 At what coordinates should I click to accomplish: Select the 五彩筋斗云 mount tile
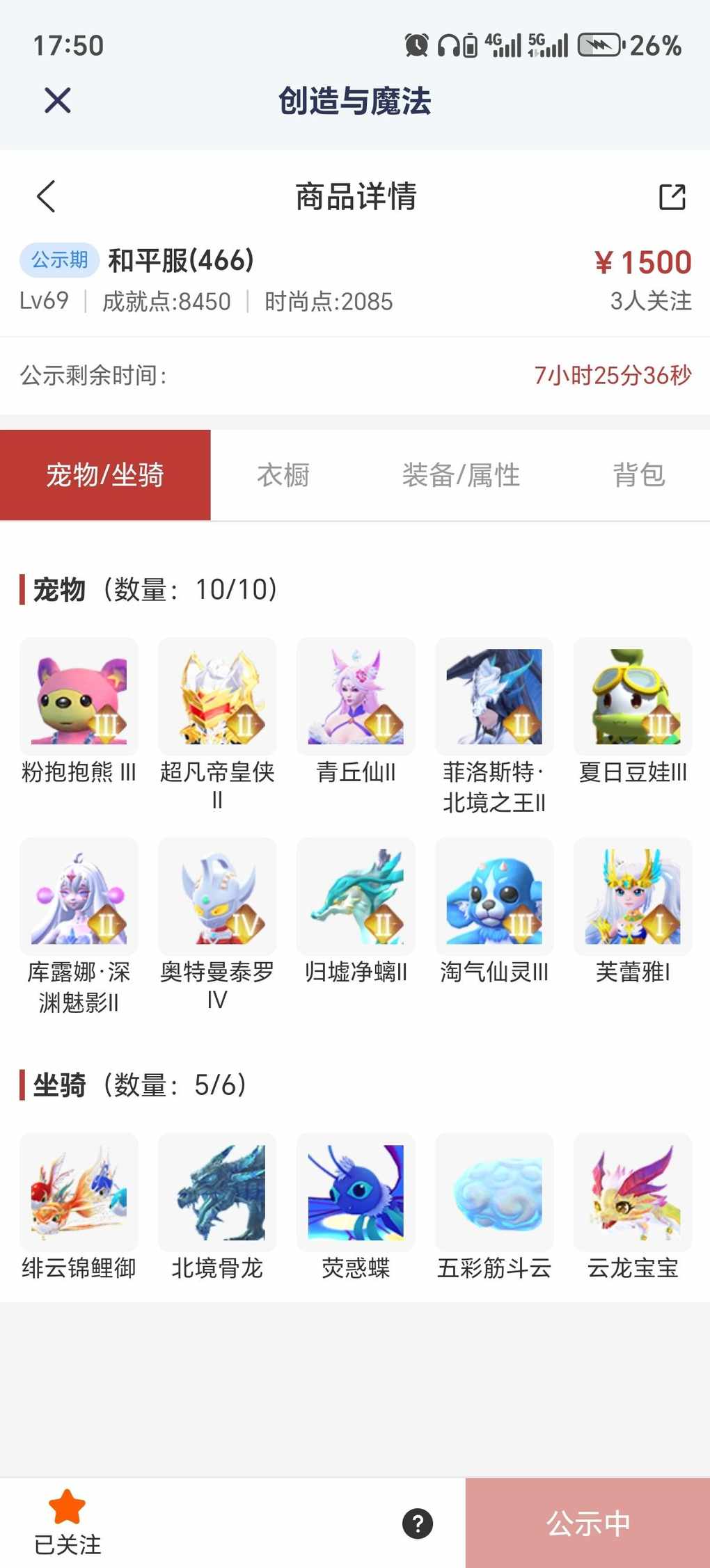pyautogui.click(x=494, y=1192)
